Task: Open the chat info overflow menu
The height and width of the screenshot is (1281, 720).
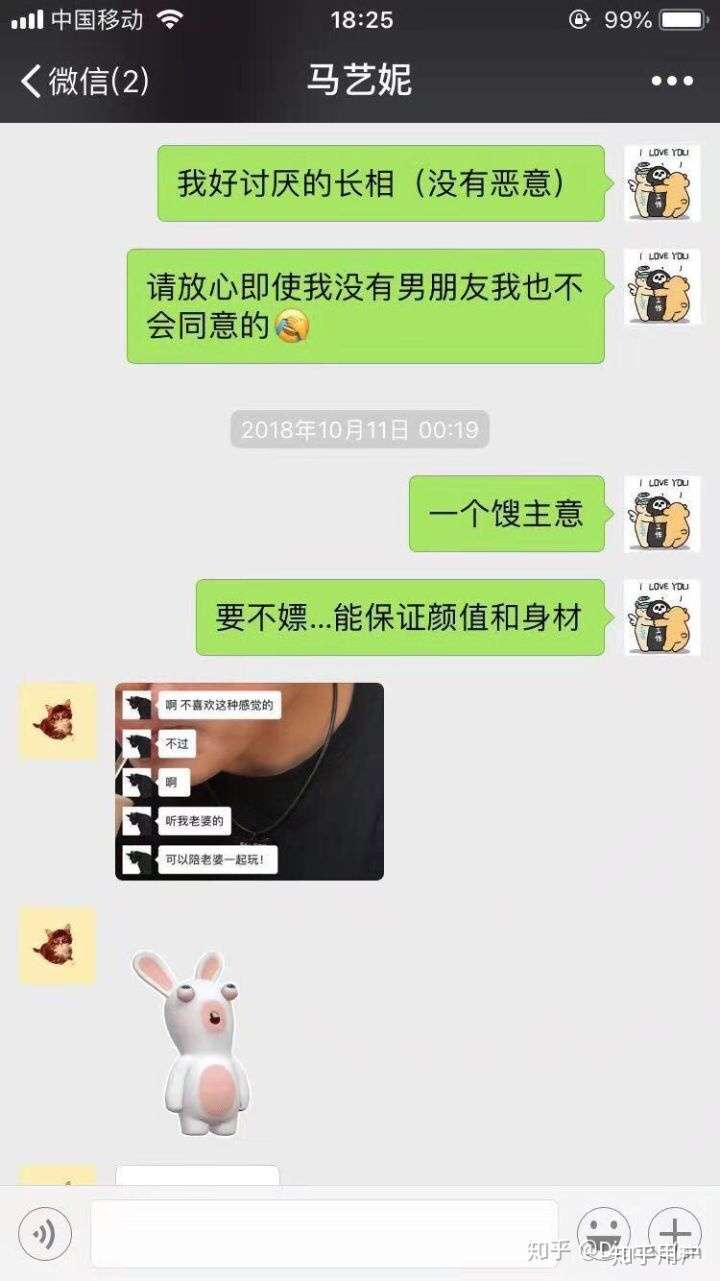Action: [672, 81]
